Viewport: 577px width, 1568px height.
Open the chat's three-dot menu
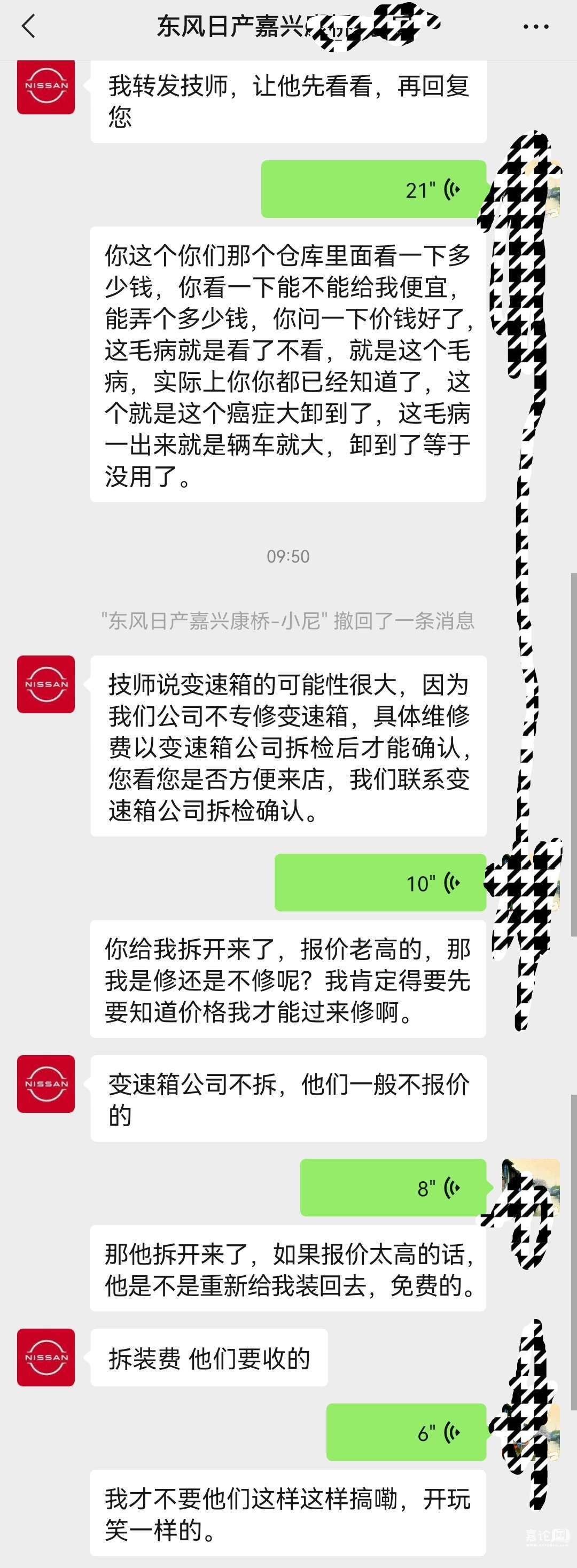pyautogui.click(x=536, y=27)
